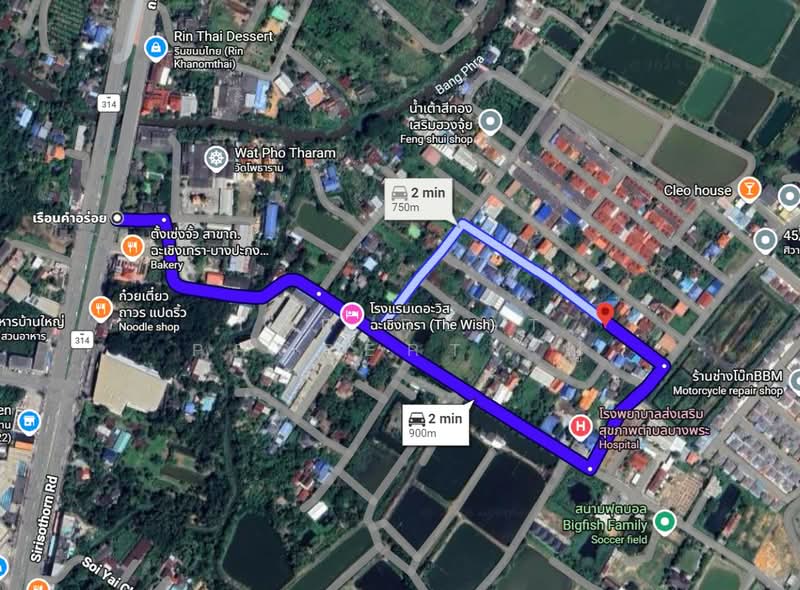This screenshot has height=590, width=800.
Task: Tap the Bakery restaurant marker
Action: pos(132,246)
